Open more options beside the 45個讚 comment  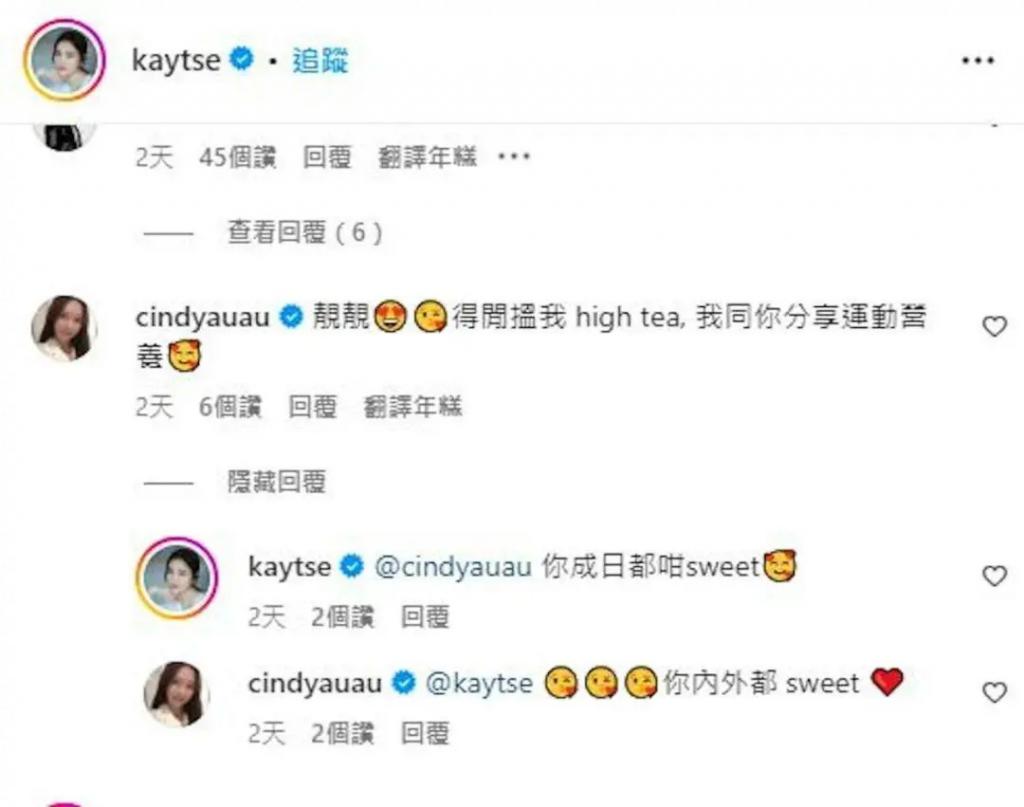(x=514, y=157)
